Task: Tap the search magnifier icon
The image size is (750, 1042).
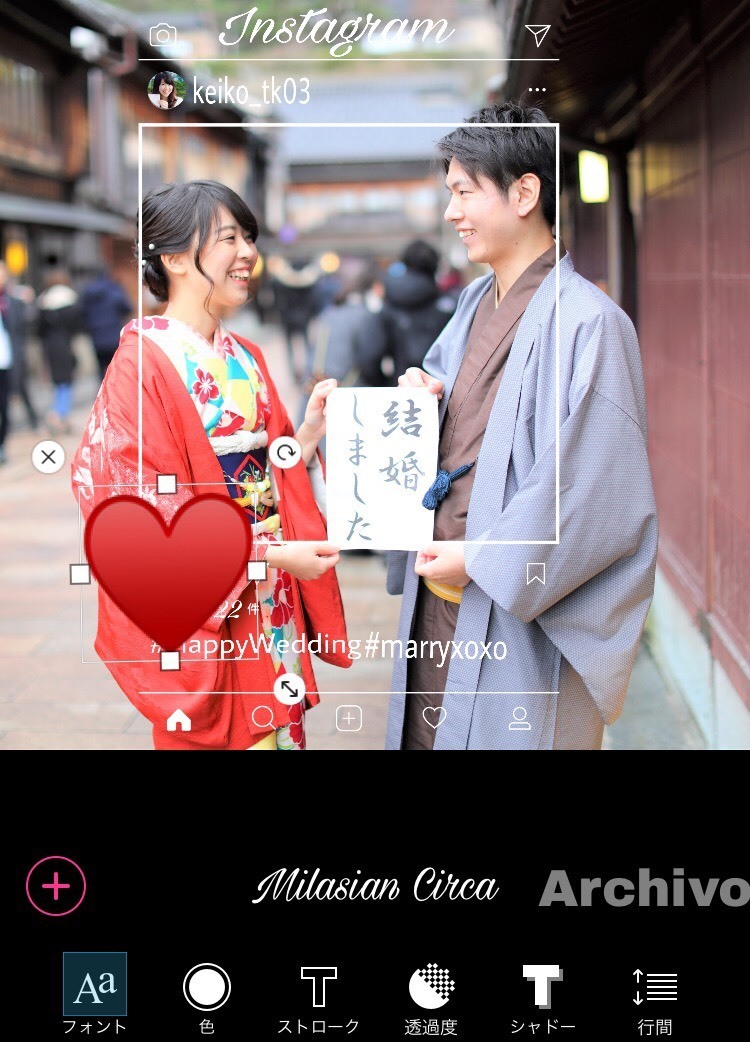Action: click(263, 719)
